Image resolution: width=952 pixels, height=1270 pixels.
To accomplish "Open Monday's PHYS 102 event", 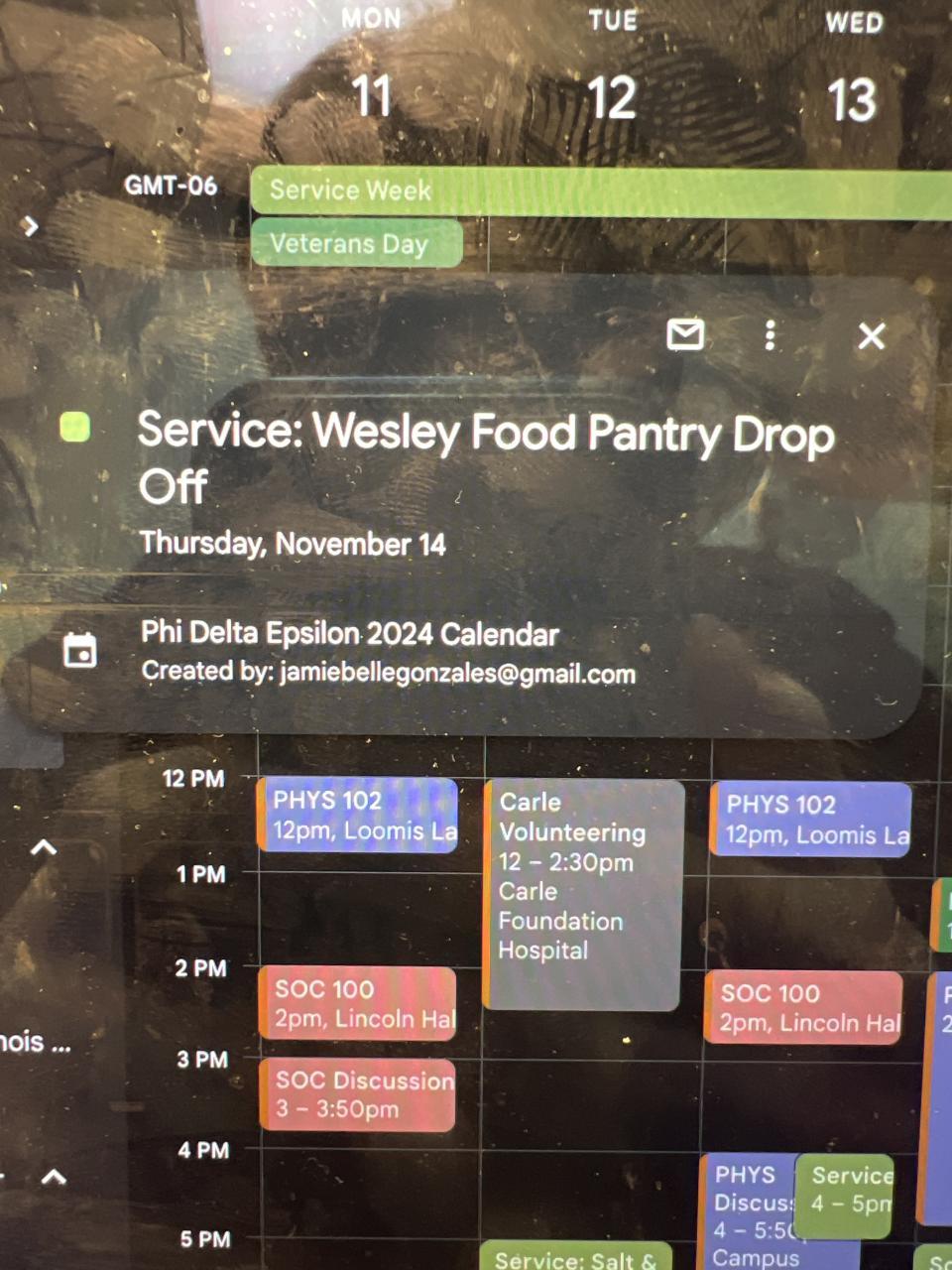I will coord(359,816).
